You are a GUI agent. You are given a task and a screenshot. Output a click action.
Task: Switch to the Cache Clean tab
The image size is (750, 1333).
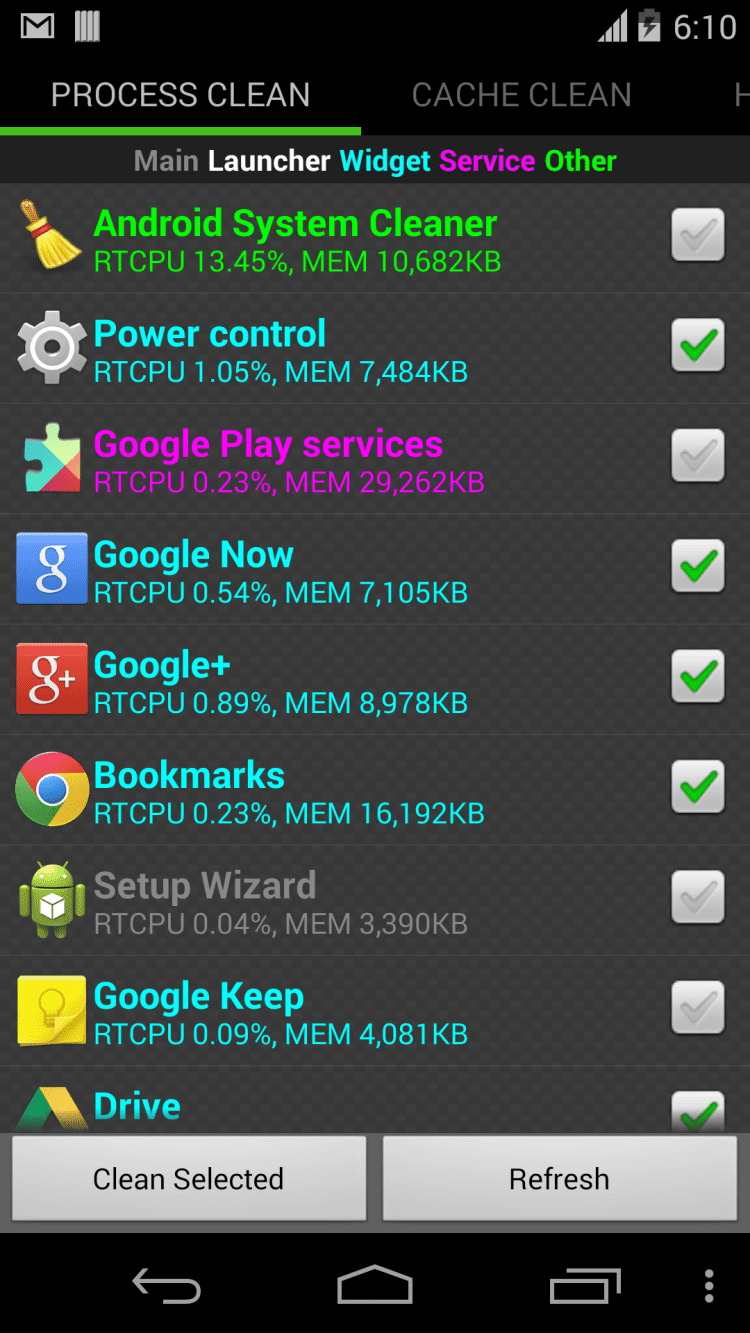pos(521,95)
